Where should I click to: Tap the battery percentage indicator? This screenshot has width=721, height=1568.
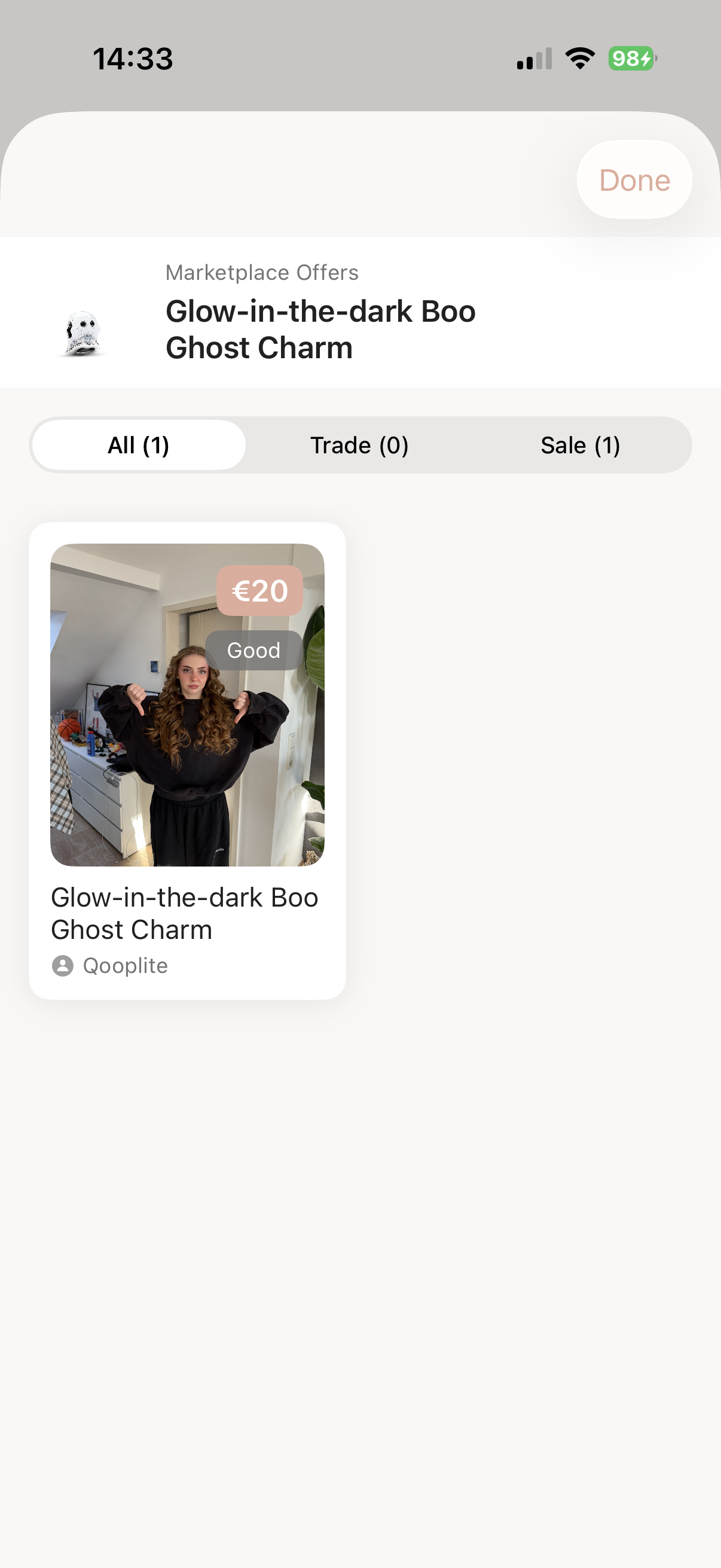click(630, 58)
